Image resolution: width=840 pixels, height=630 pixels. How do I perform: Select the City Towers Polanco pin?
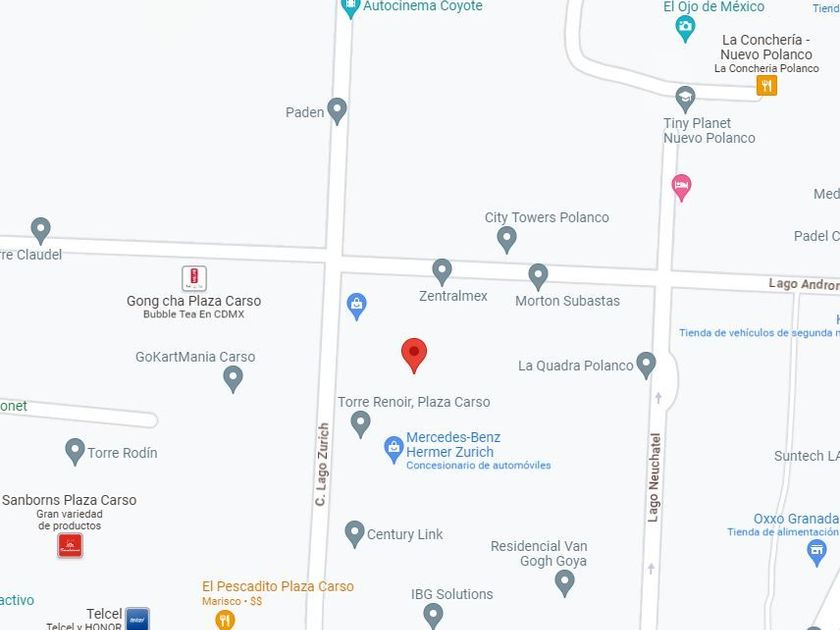506,240
